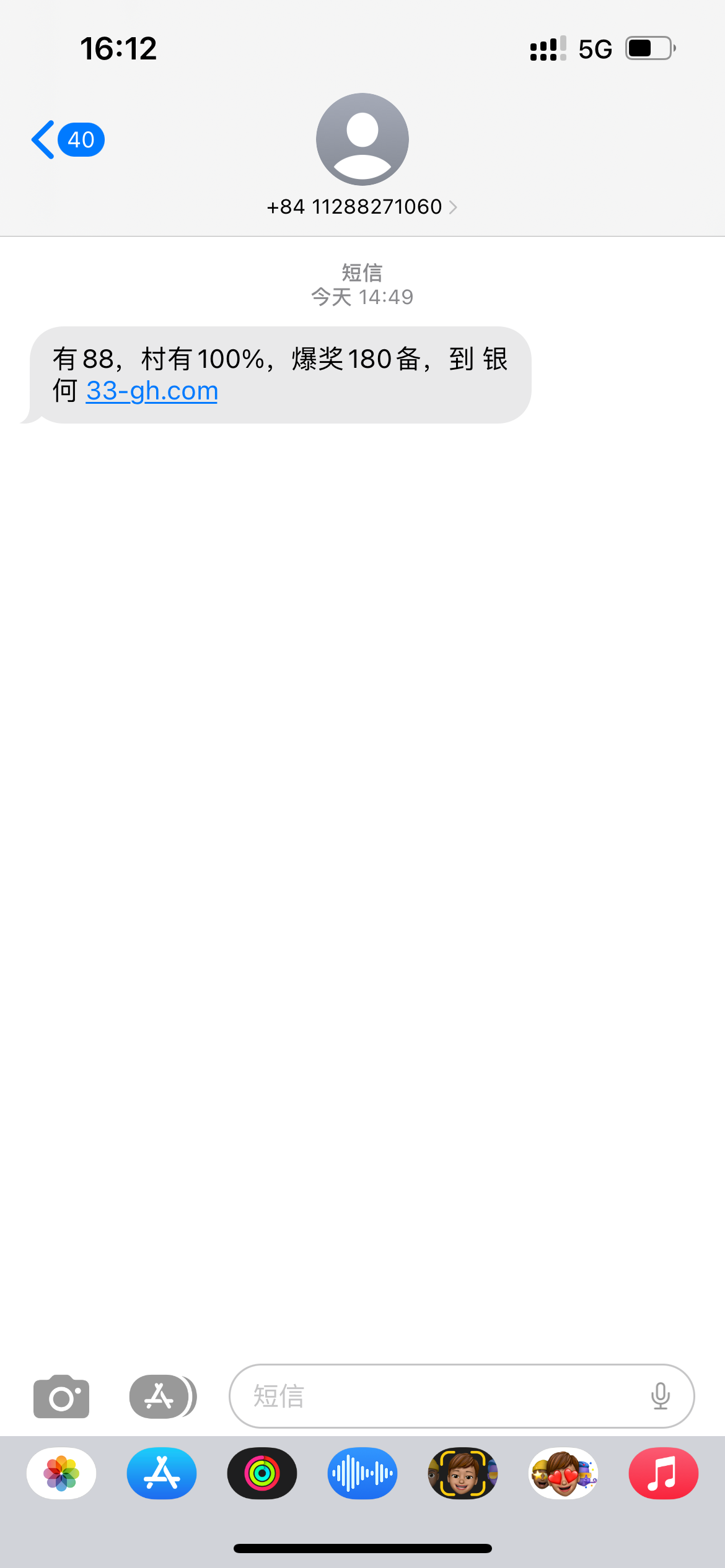Record an audio message with the waveform app
The image size is (725, 1568).
[x=362, y=1473]
